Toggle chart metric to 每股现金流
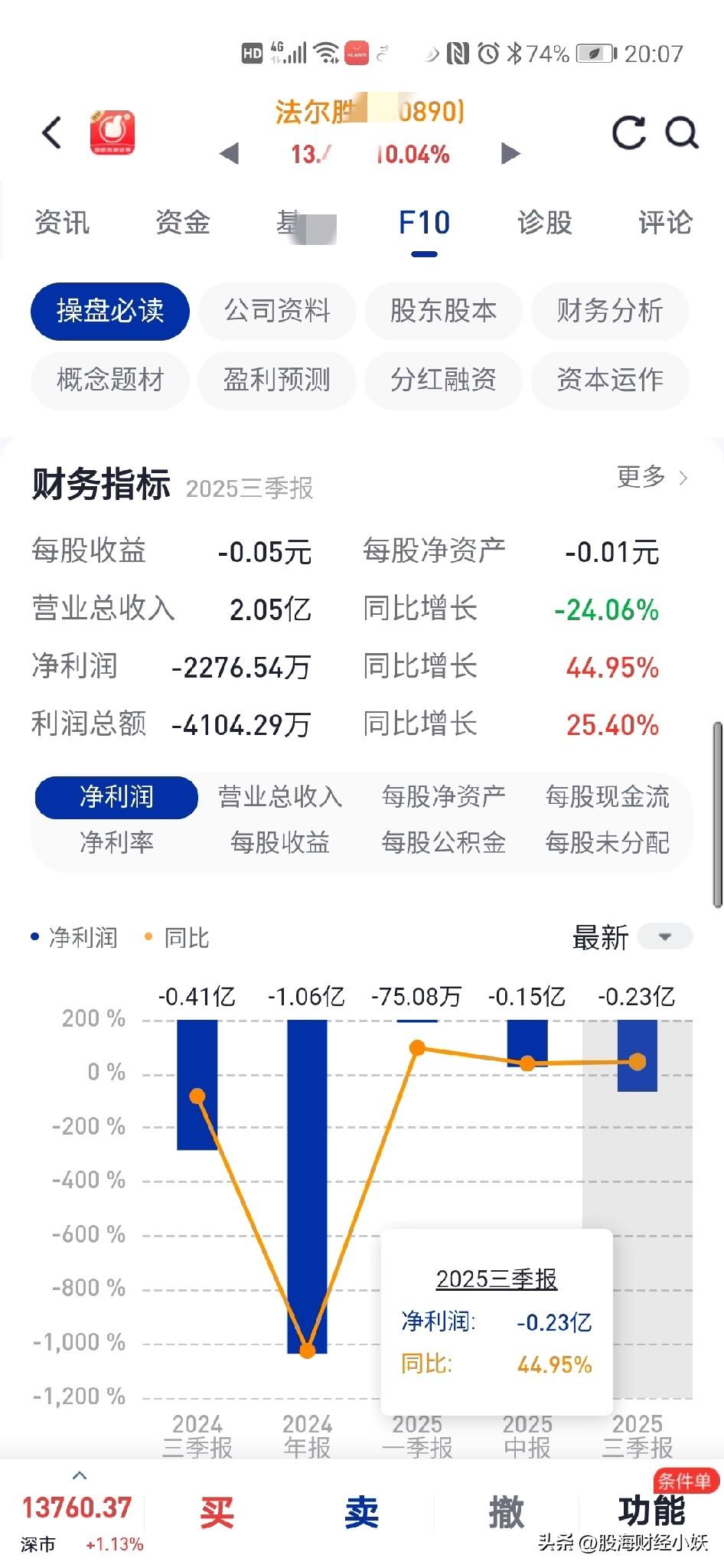The image size is (724, 1568). coord(607,796)
